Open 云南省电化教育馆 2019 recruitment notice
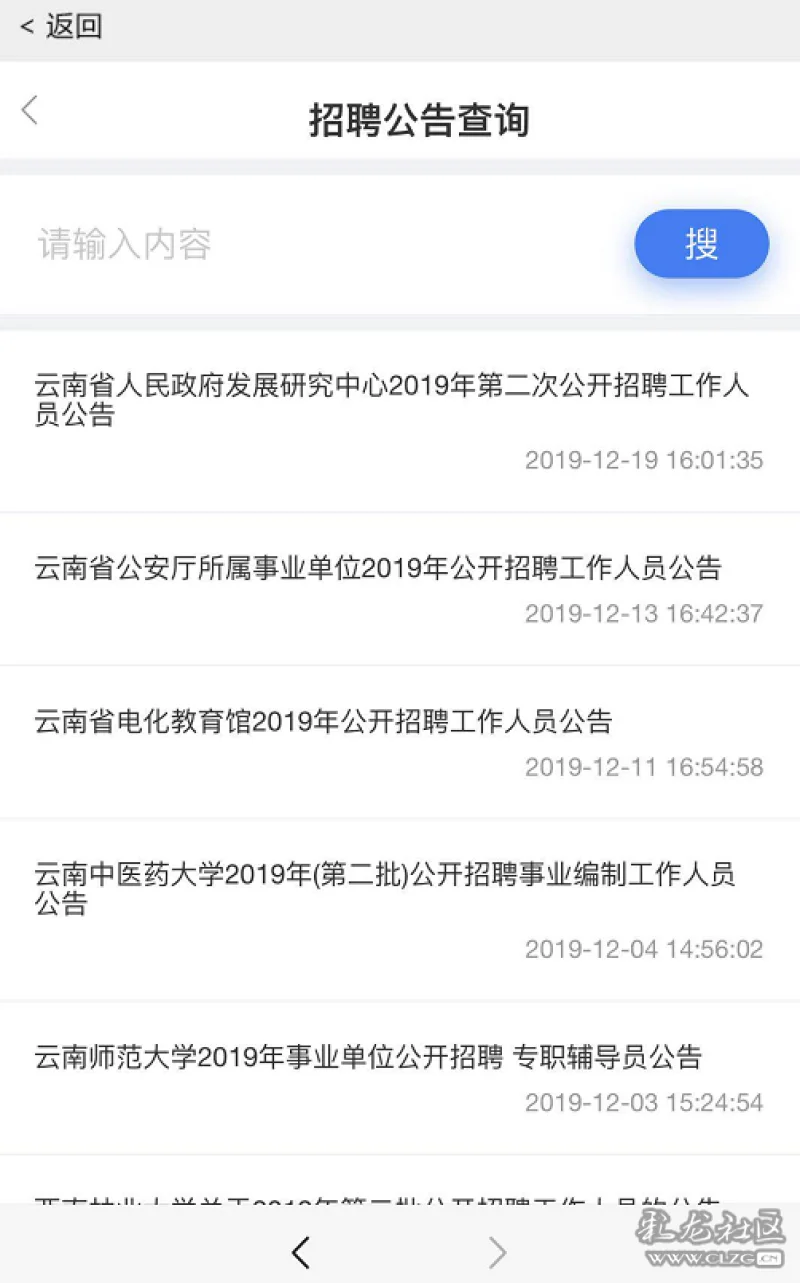The width and height of the screenshot is (800, 1283). point(400,742)
